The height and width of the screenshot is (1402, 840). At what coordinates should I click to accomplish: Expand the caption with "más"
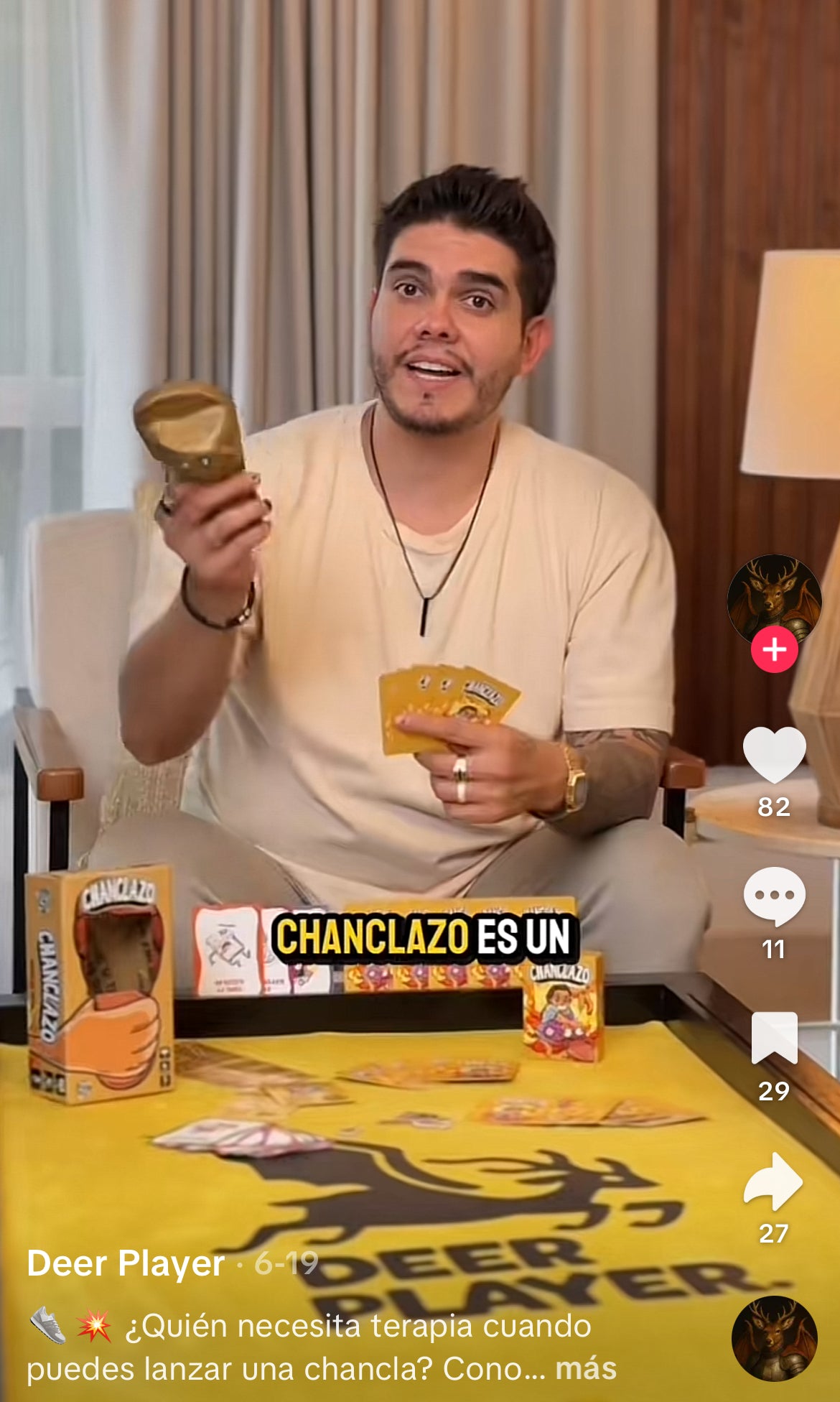pos(586,1368)
